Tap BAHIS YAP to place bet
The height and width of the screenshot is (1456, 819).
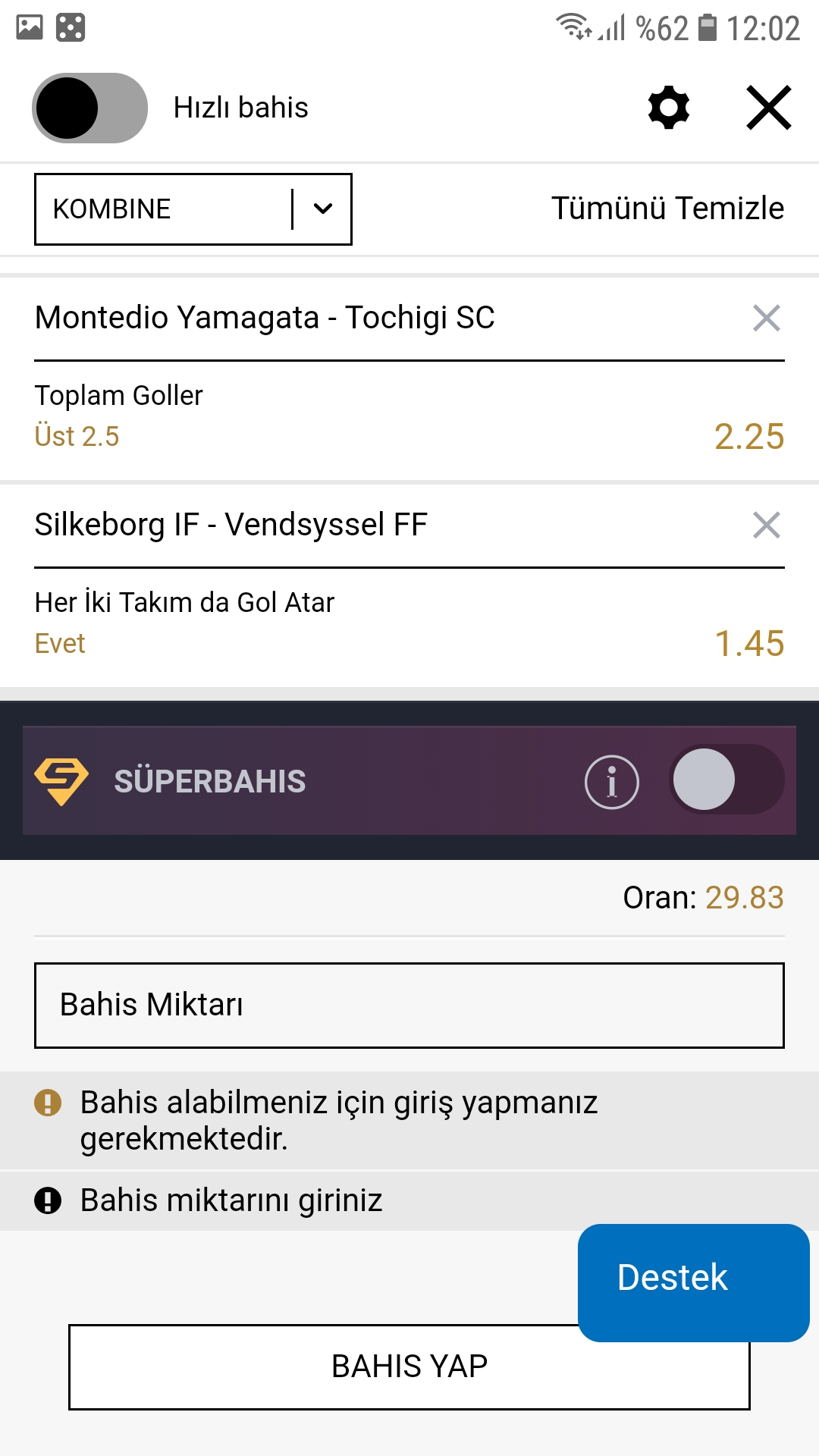tap(409, 1367)
